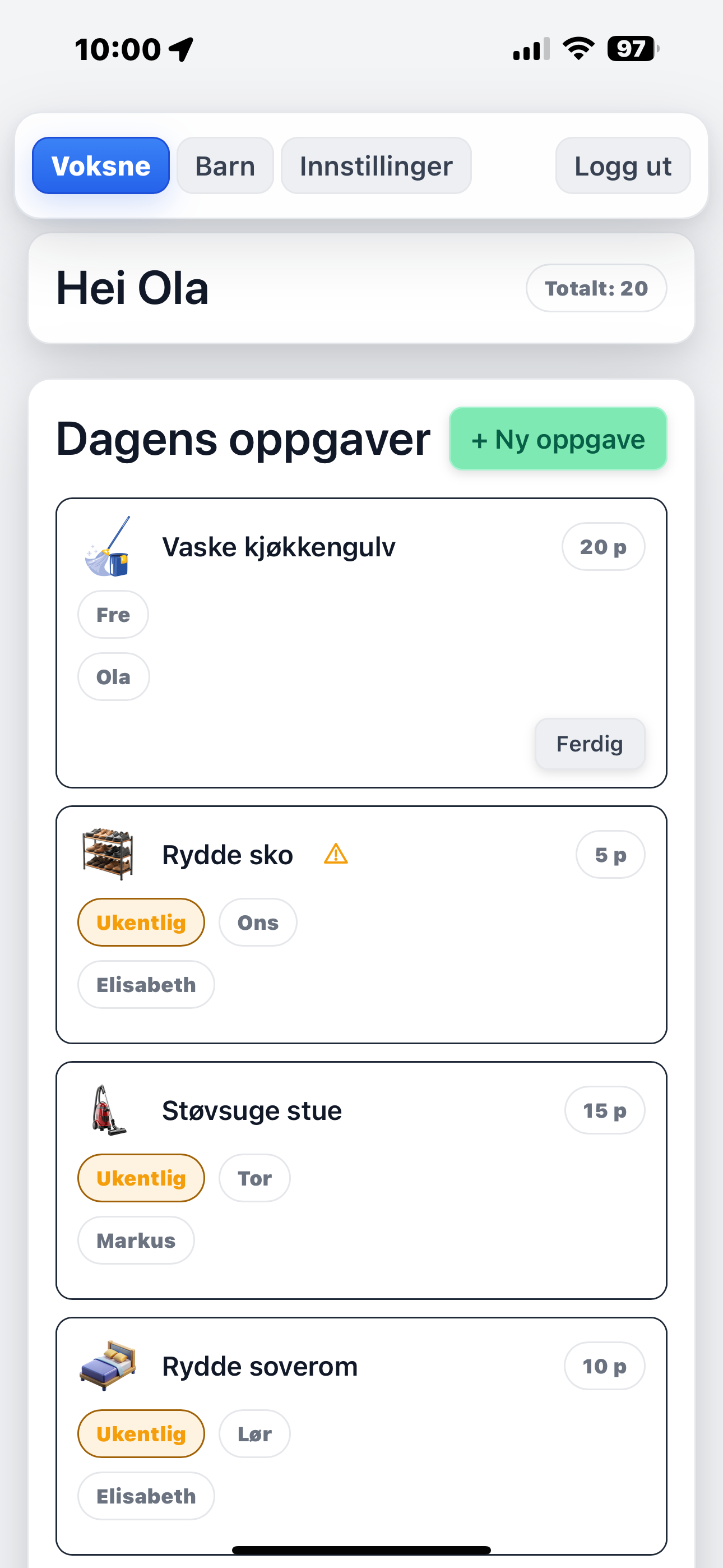Viewport: 723px width, 1568px height.
Task: Click the Totalt: 20 counter
Action: (x=595, y=288)
